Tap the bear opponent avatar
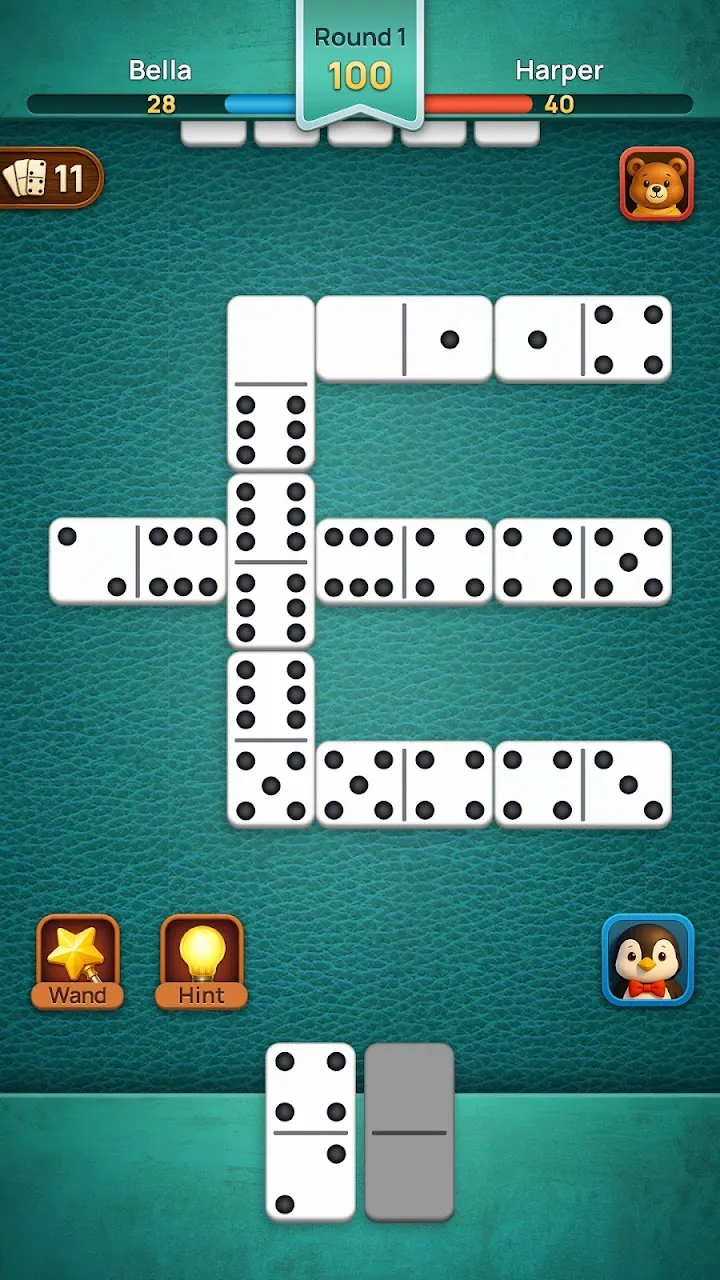This screenshot has width=720, height=1280. (656, 184)
